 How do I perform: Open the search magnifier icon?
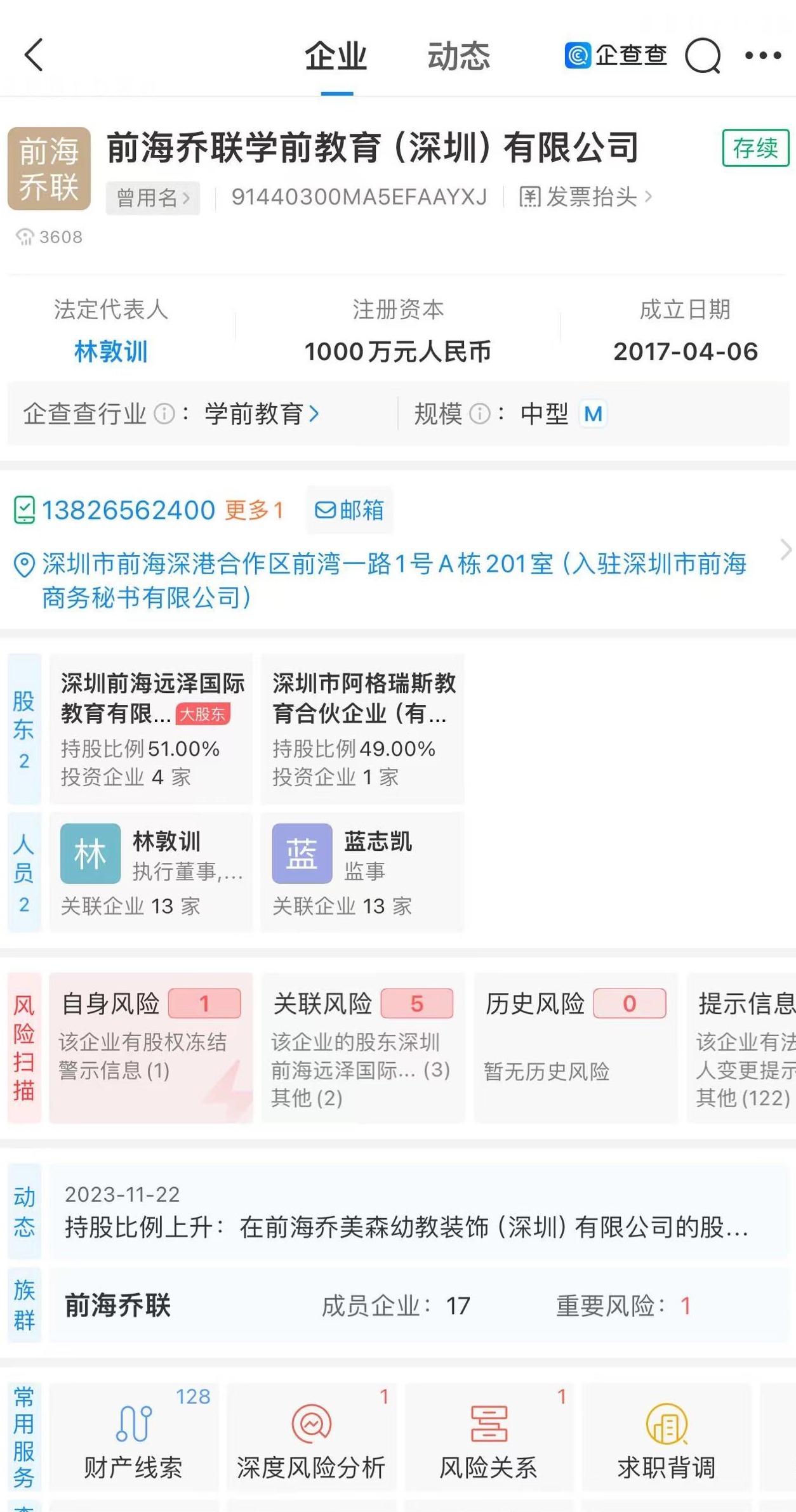pos(703,56)
